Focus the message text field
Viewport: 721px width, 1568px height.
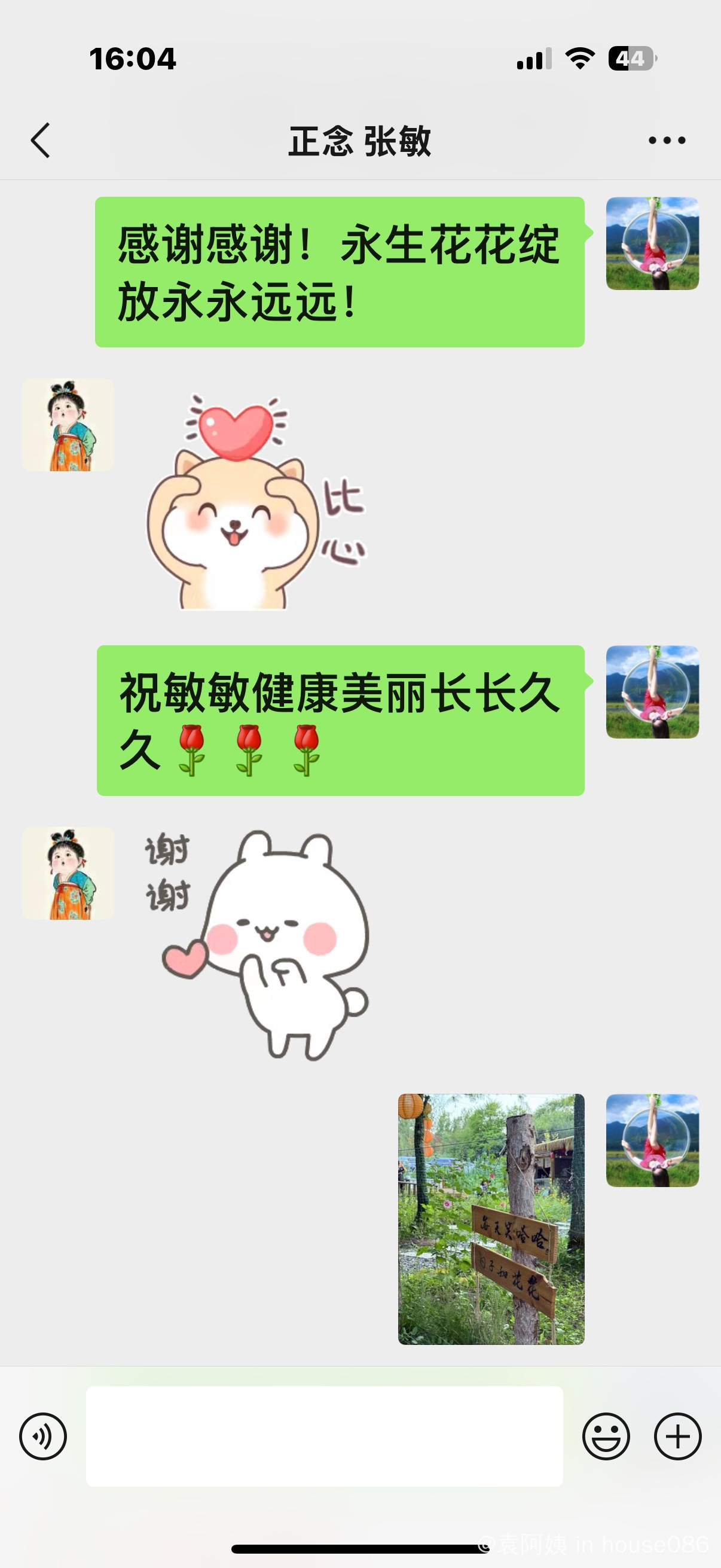tap(323, 1436)
